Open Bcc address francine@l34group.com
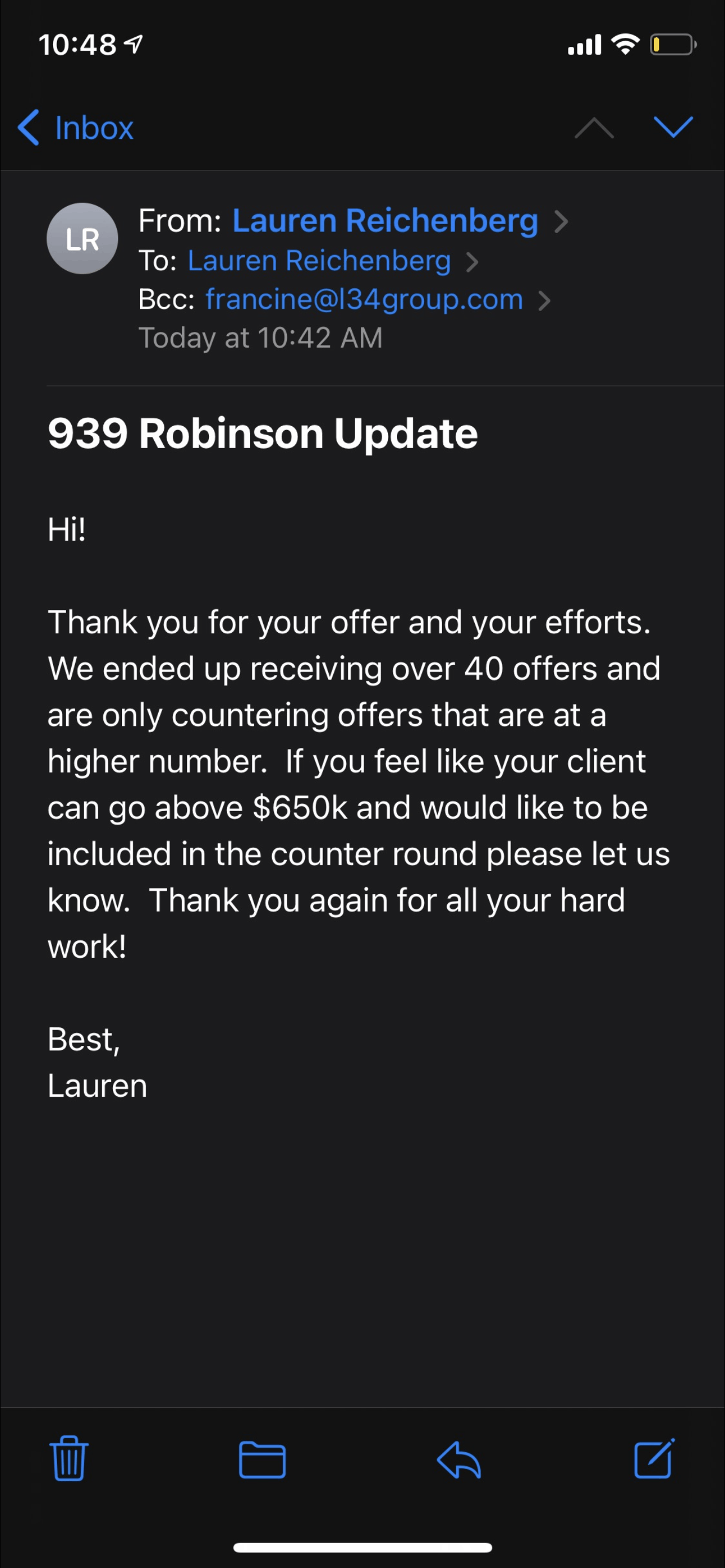This screenshot has width=725, height=1568. click(x=364, y=300)
